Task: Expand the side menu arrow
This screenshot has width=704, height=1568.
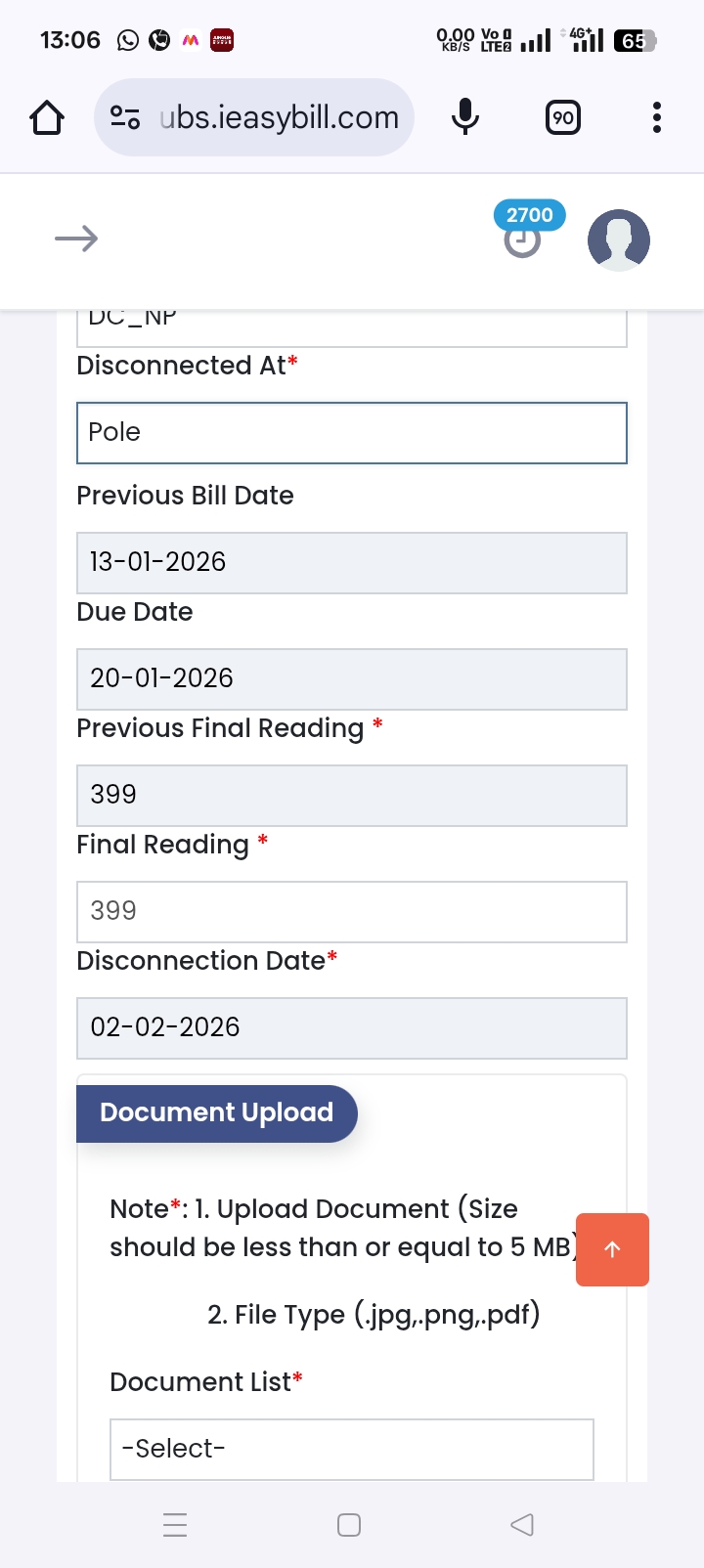Action: (76, 239)
